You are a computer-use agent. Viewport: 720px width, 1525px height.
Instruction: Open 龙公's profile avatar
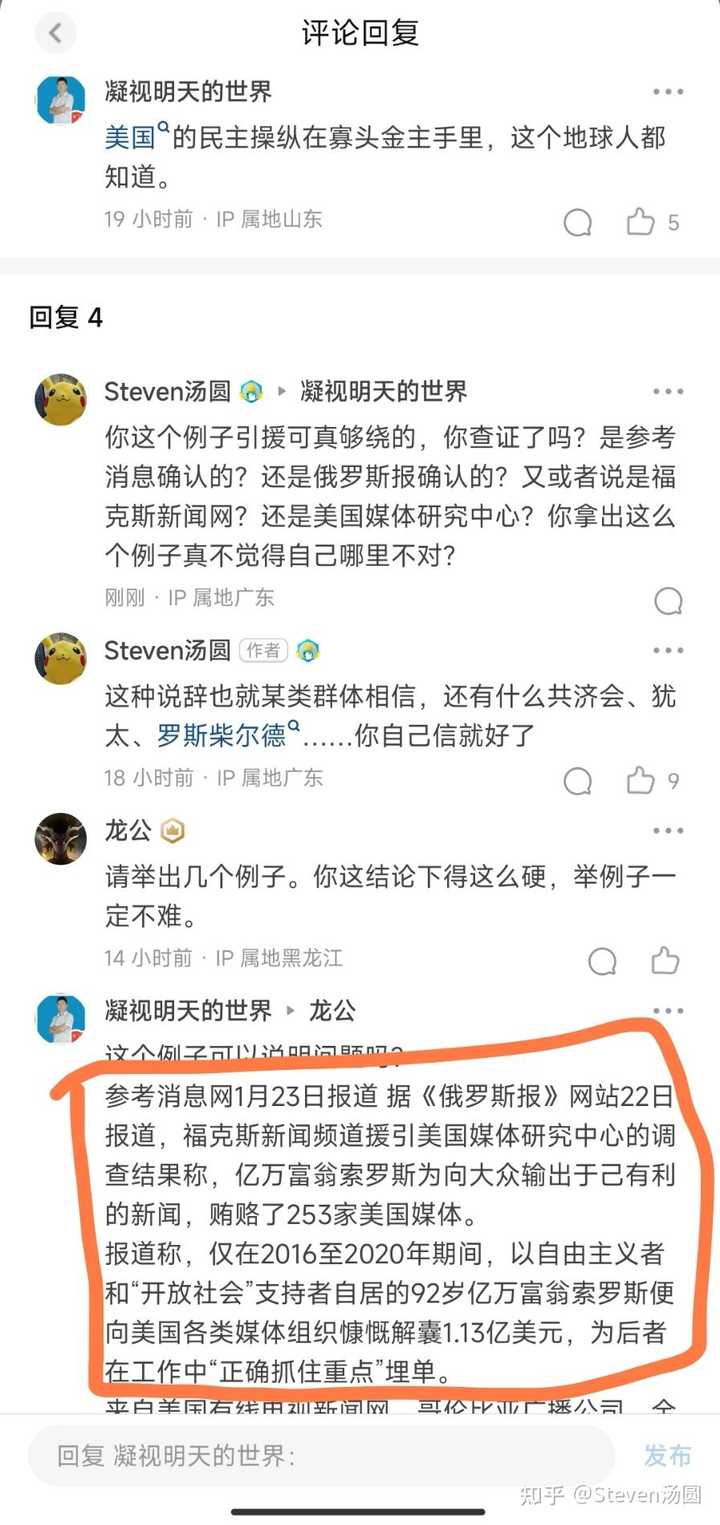[x=61, y=838]
